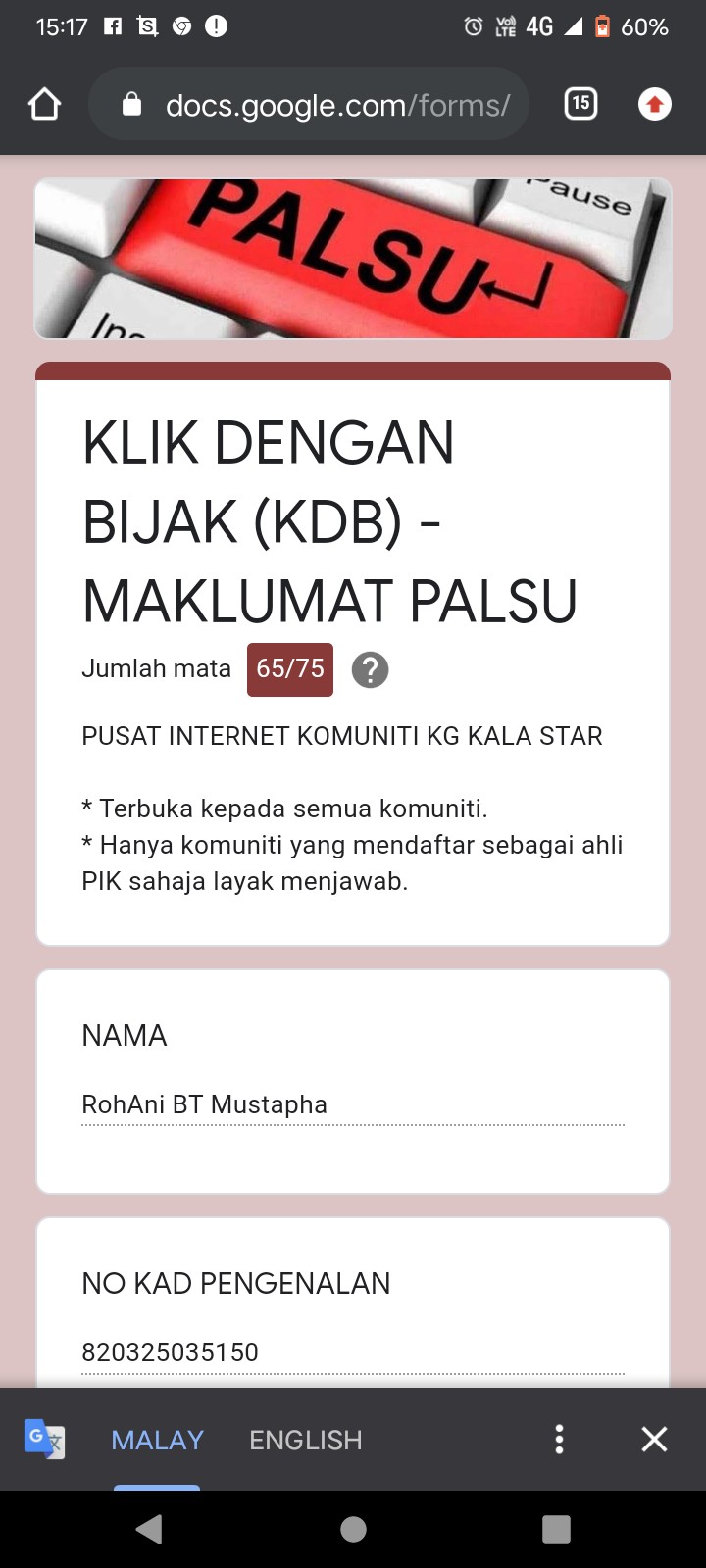Open the tab switcher showing 15 tabs

pos(580,103)
